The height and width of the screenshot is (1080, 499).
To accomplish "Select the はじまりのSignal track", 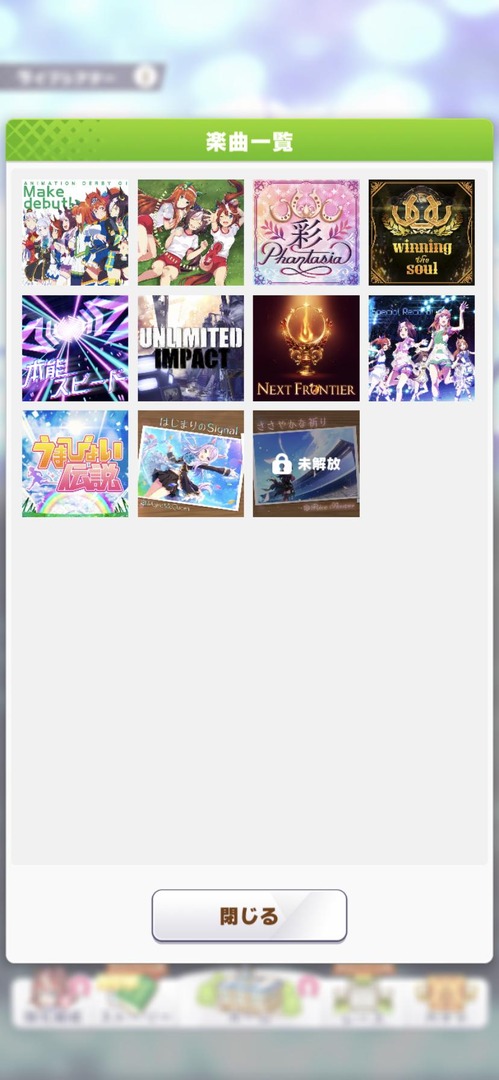I will (191, 464).
